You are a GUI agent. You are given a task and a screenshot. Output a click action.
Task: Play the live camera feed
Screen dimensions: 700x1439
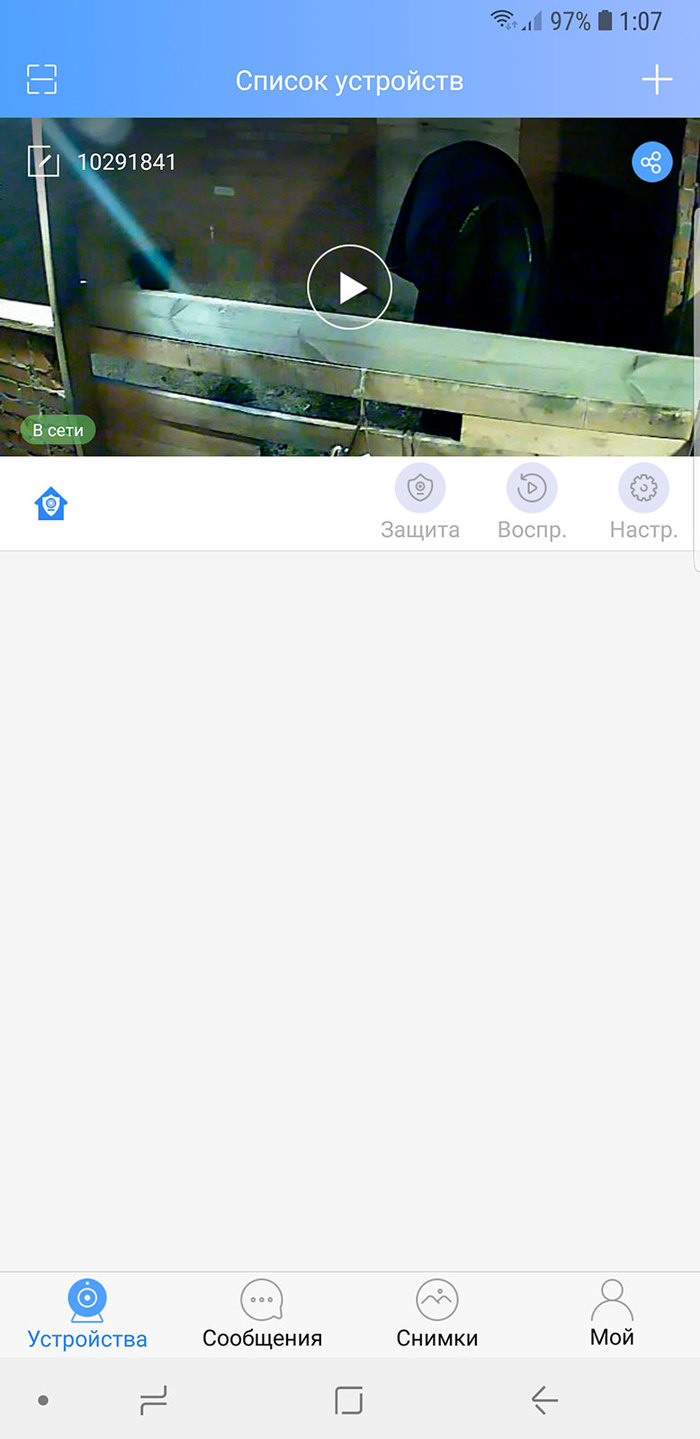(349, 288)
